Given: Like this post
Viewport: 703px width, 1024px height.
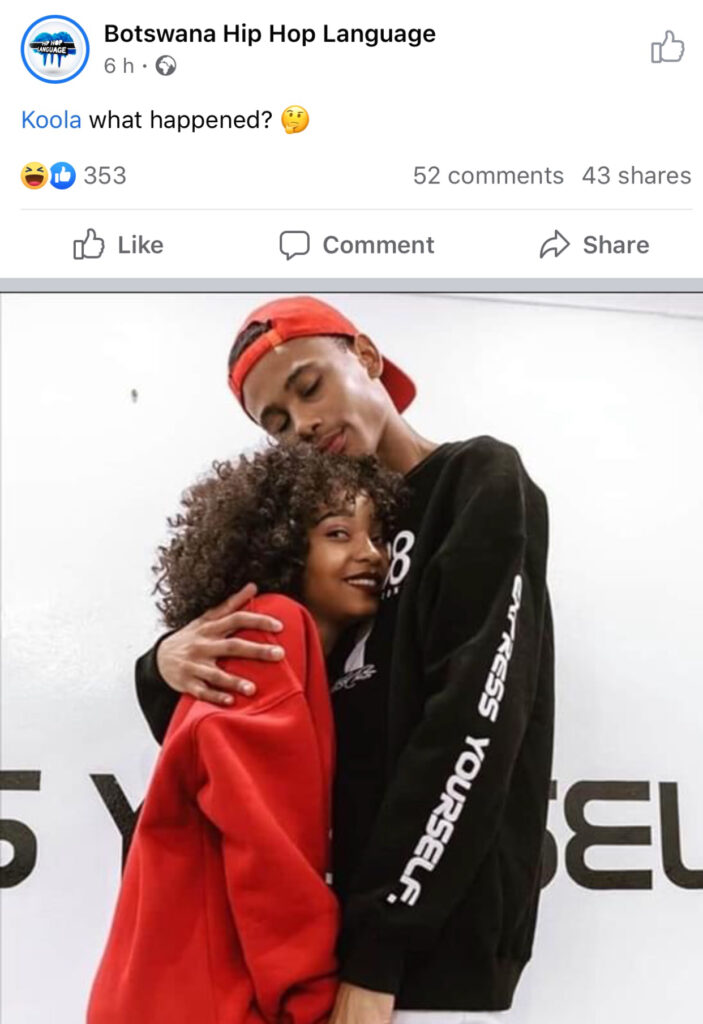Looking at the screenshot, I should point(118,245).
